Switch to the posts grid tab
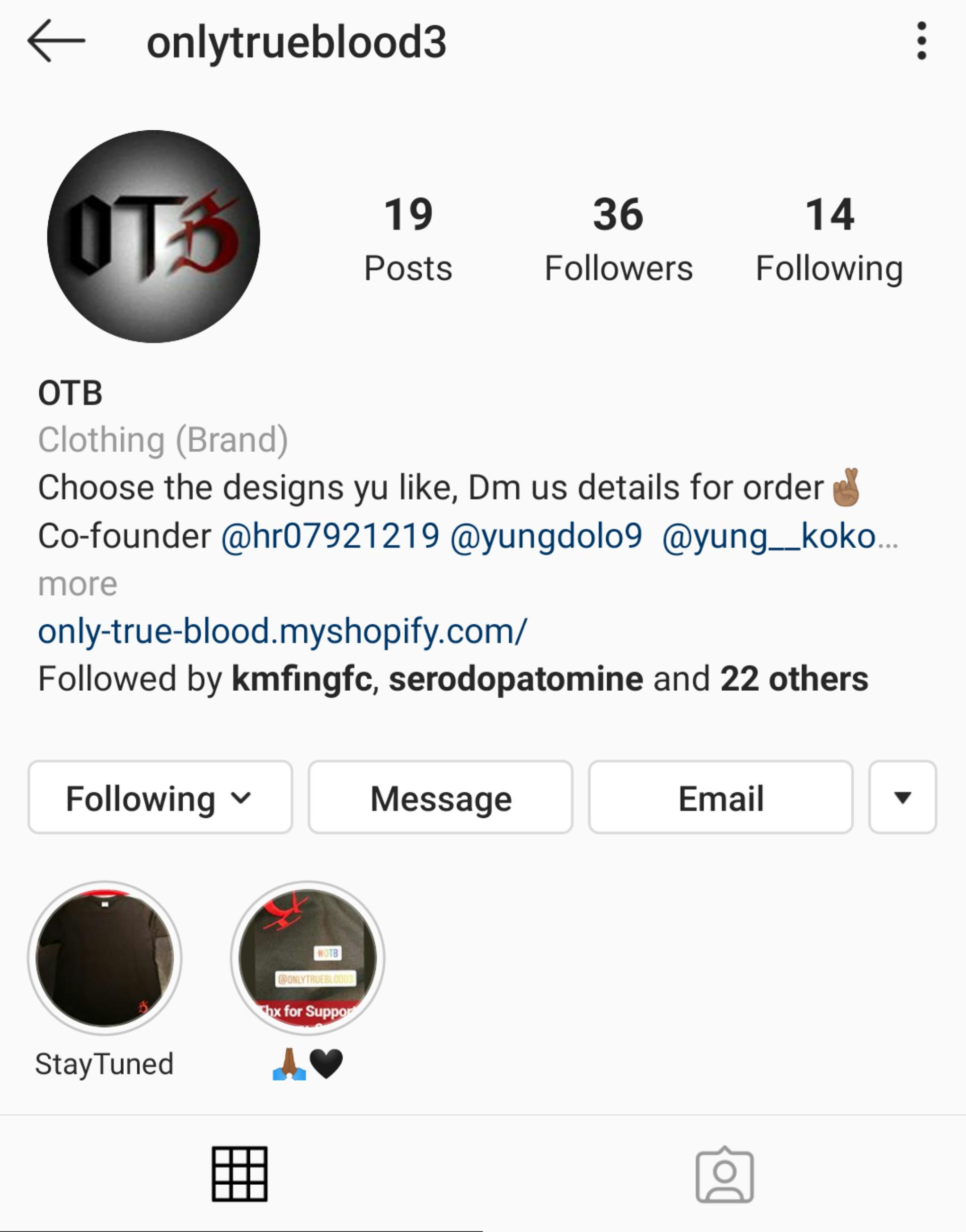The width and height of the screenshot is (966, 1232). (x=240, y=1174)
